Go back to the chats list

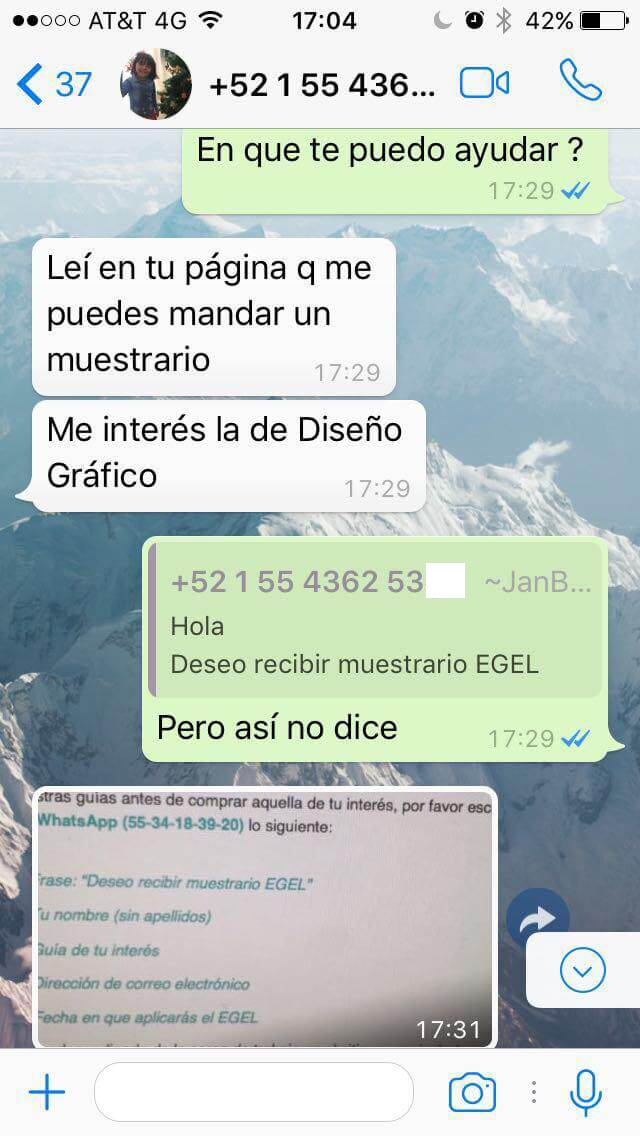54,84
